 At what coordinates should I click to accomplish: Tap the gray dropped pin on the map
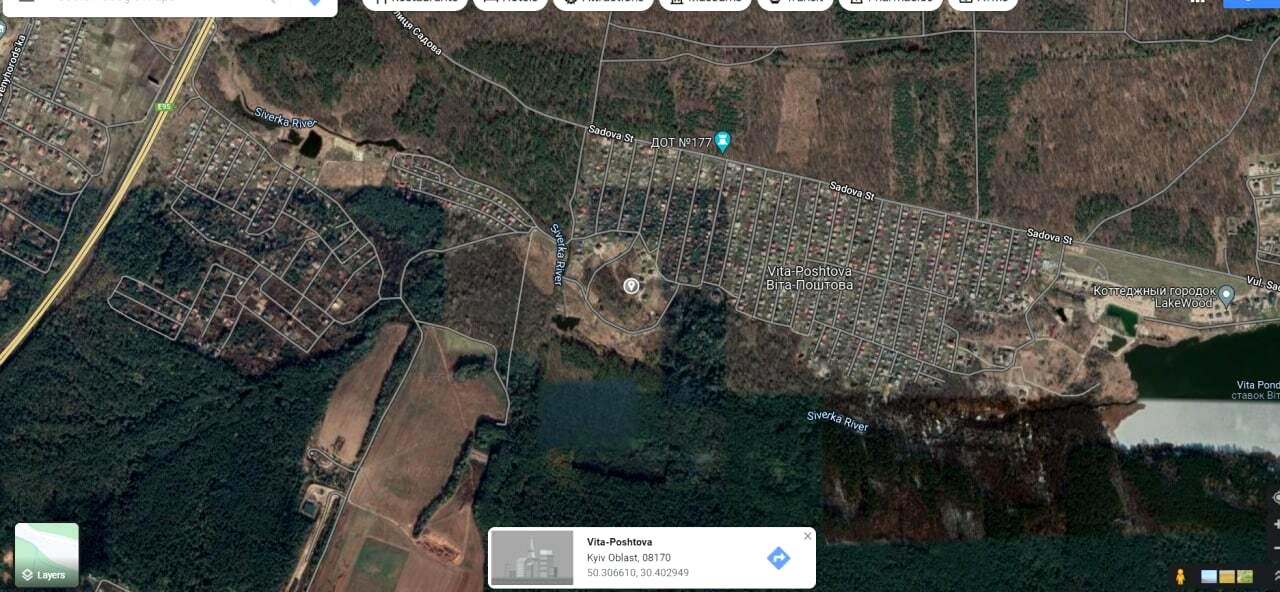tap(631, 286)
